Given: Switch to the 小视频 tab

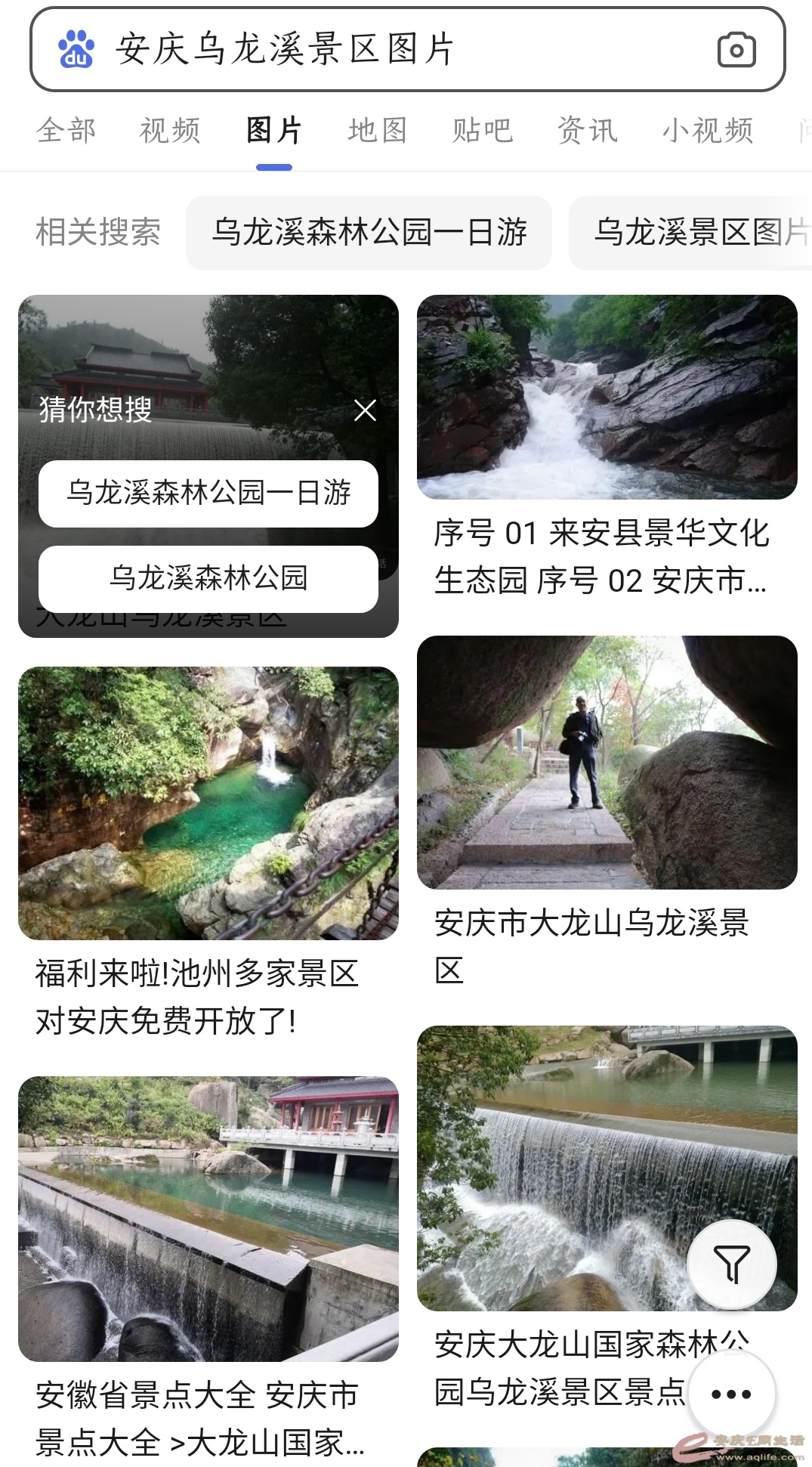Looking at the screenshot, I should coord(708,131).
